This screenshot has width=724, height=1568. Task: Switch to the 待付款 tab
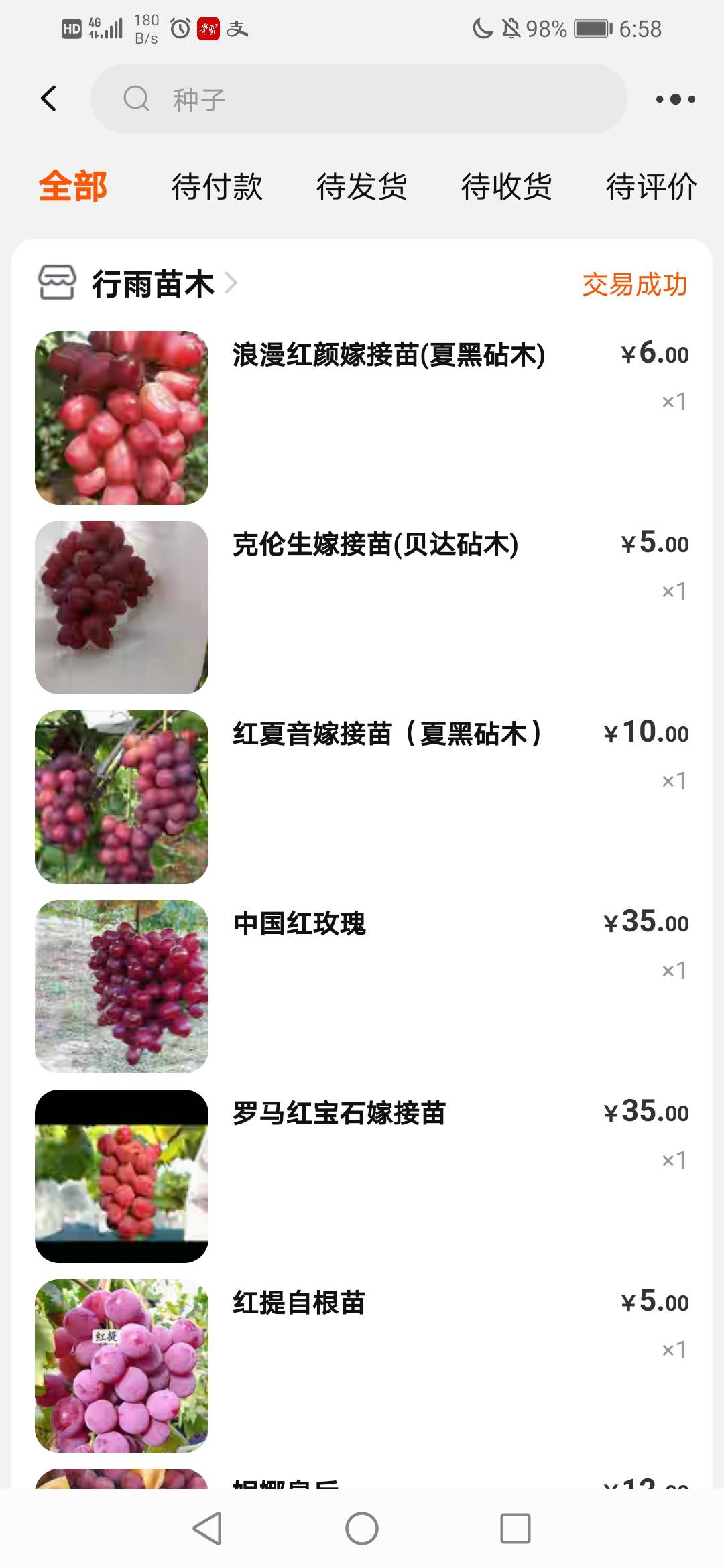pyautogui.click(x=217, y=186)
